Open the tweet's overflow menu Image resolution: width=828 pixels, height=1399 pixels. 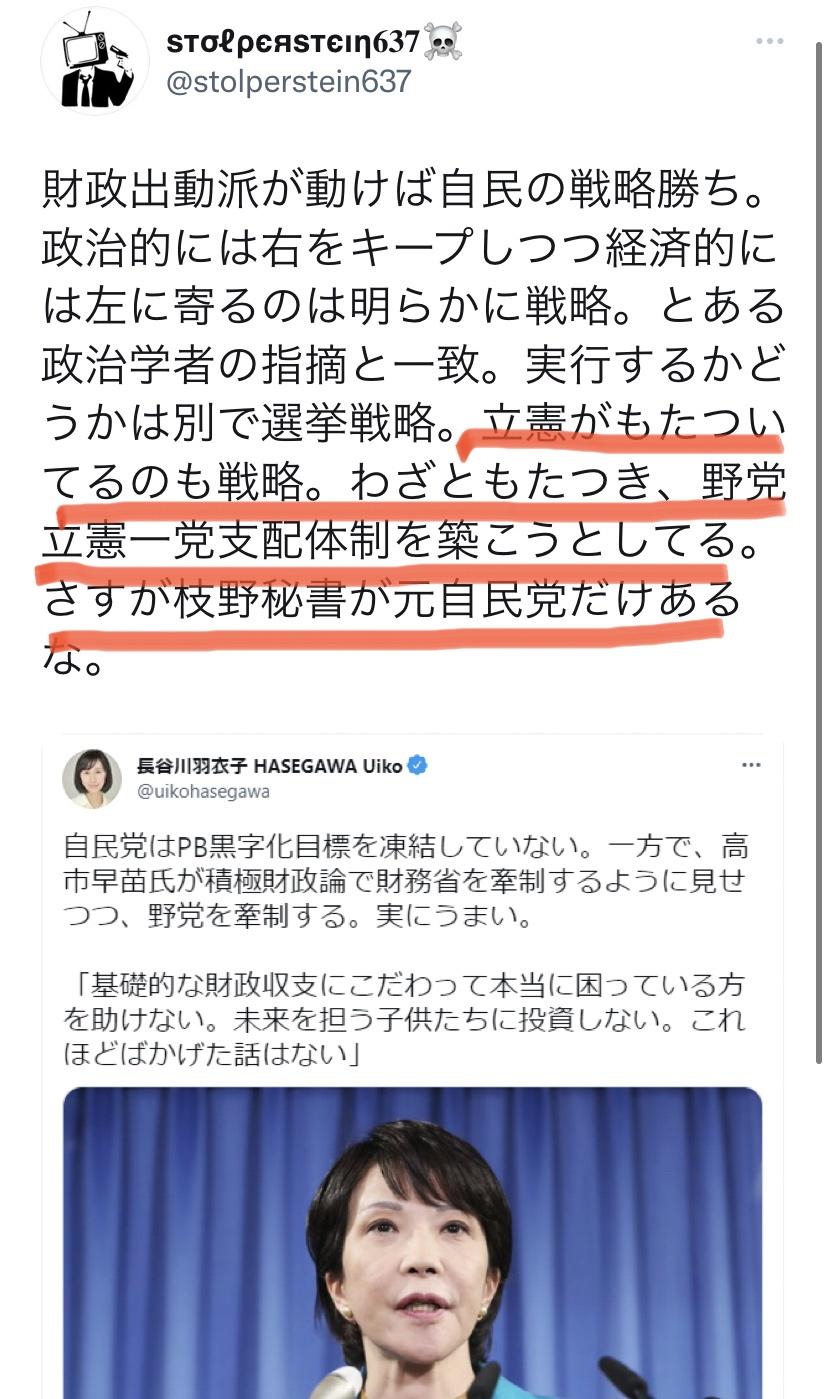[769, 41]
